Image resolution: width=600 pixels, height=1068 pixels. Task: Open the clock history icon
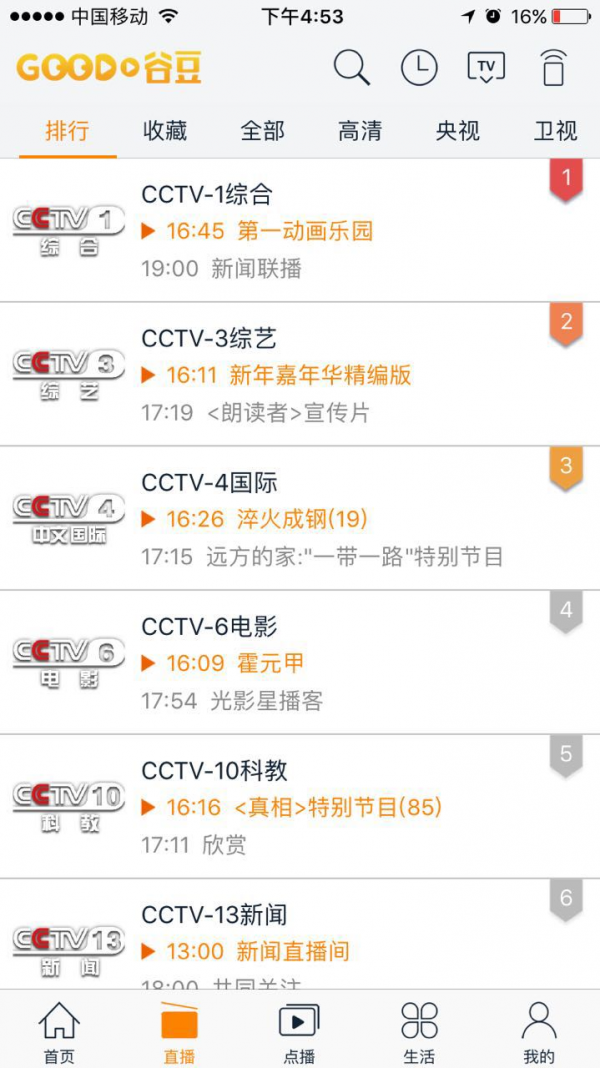click(419, 68)
